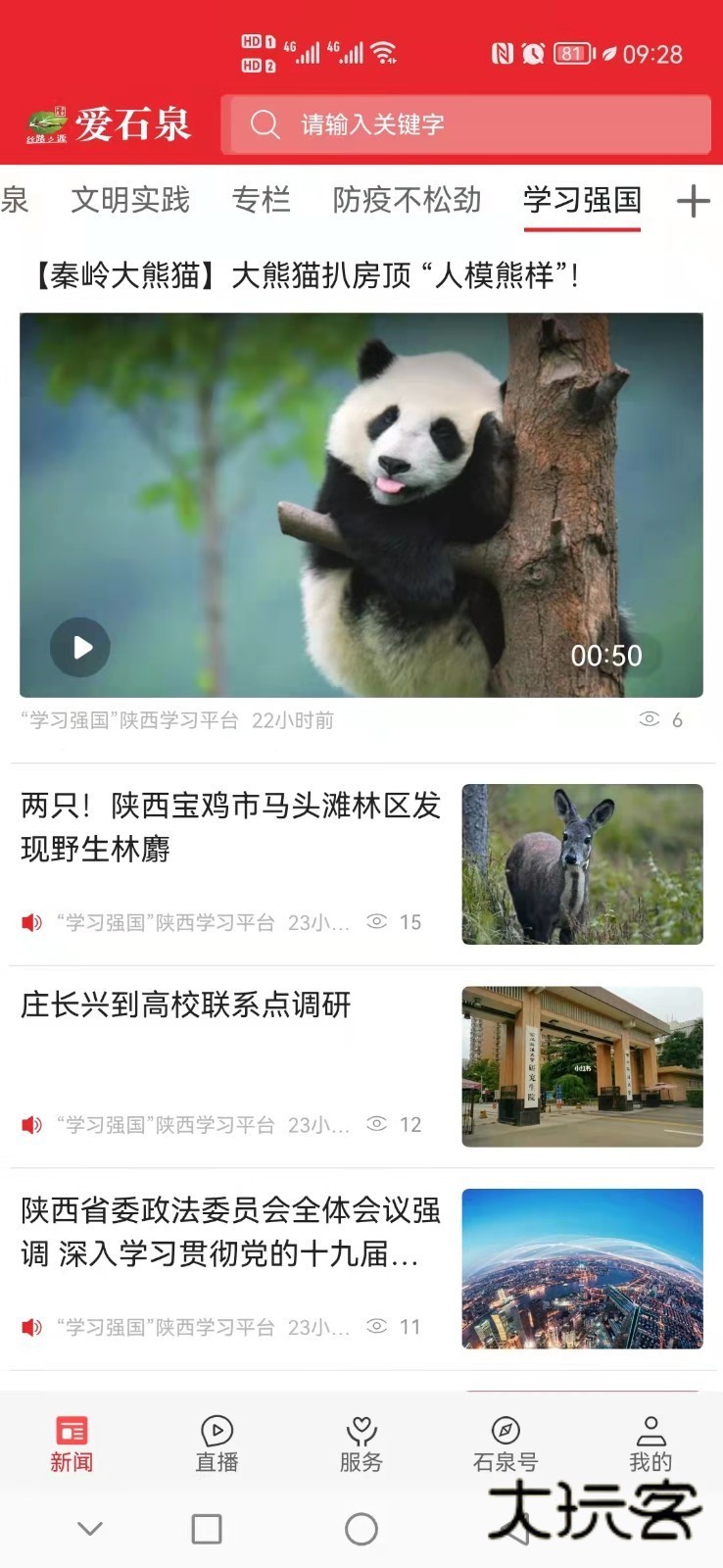Listen to 庄长兴到高校联系点调研 with the speaker icon
Viewport: 723px width, 1568px height.
pos(32,1124)
